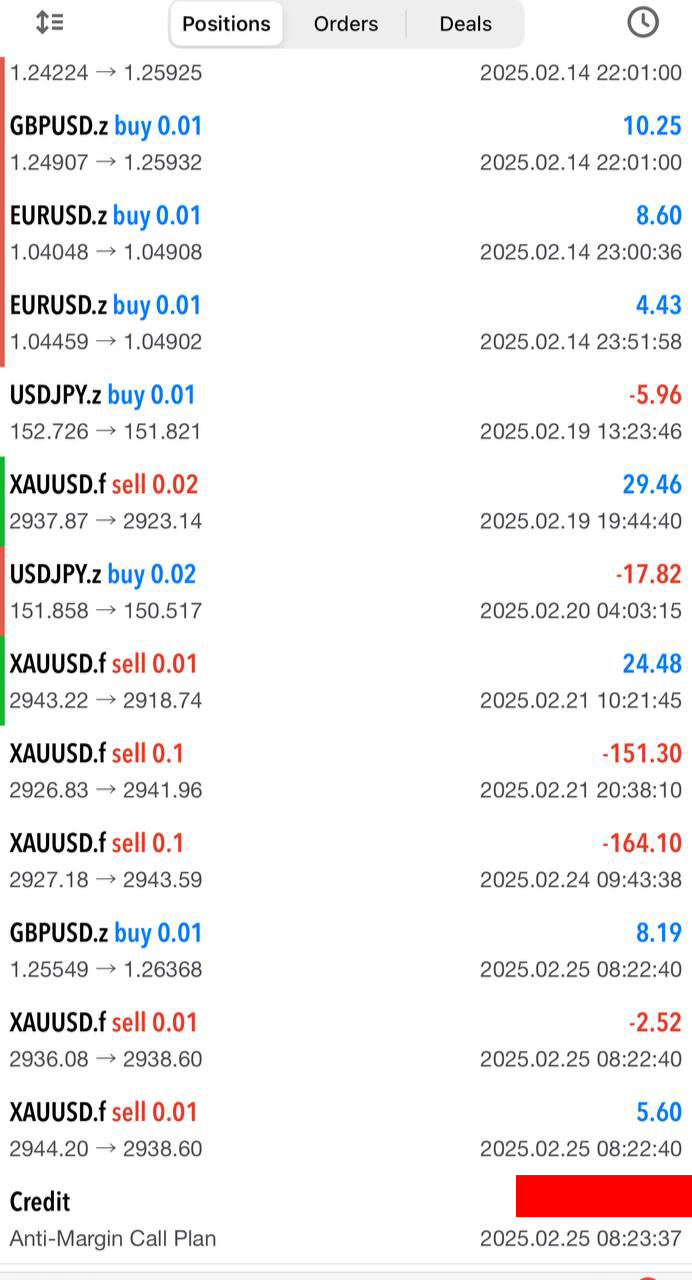Image resolution: width=692 pixels, height=1280 pixels.
Task: Open the USDJPY.z buy 0.02 position
Action: tap(346, 592)
